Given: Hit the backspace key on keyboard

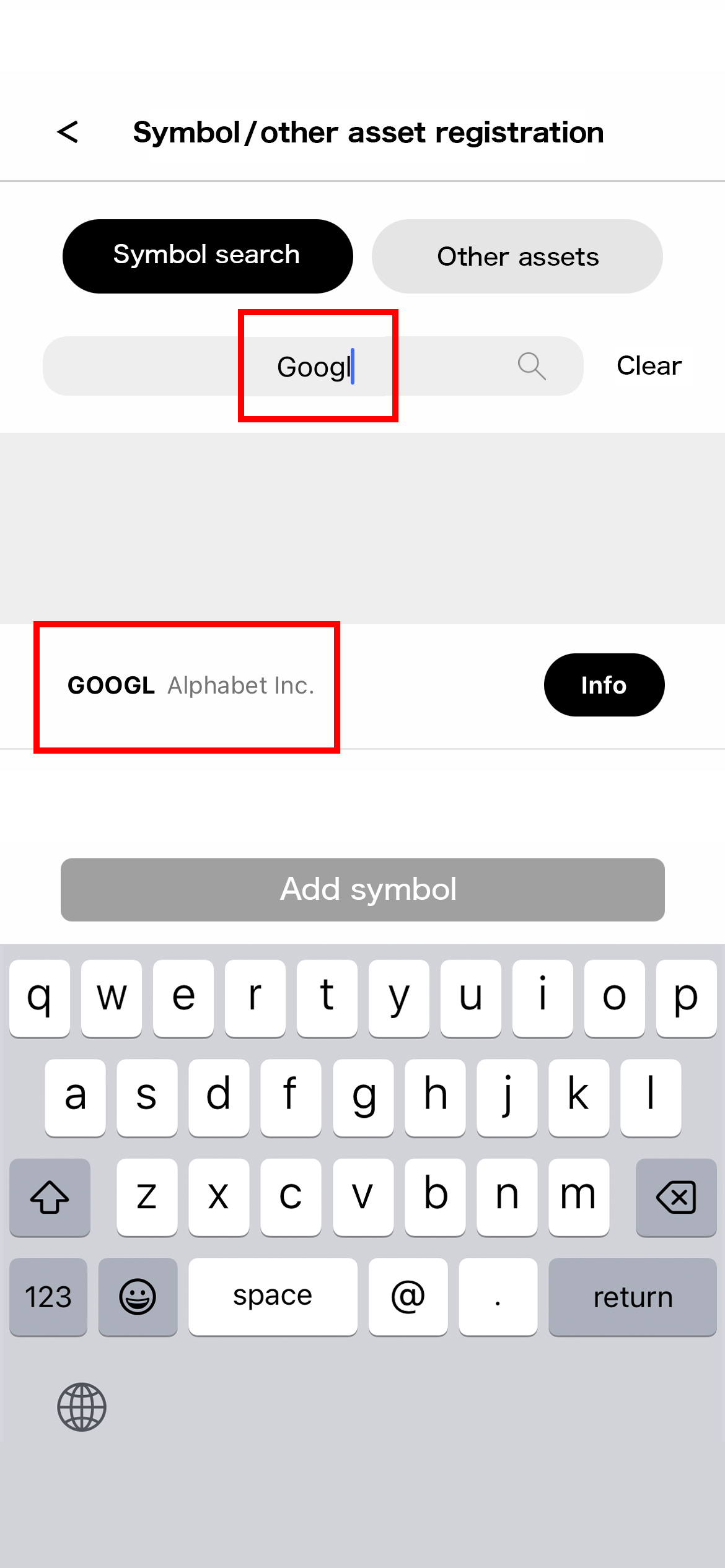Looking at the screenshot, I should [676, 1196].
